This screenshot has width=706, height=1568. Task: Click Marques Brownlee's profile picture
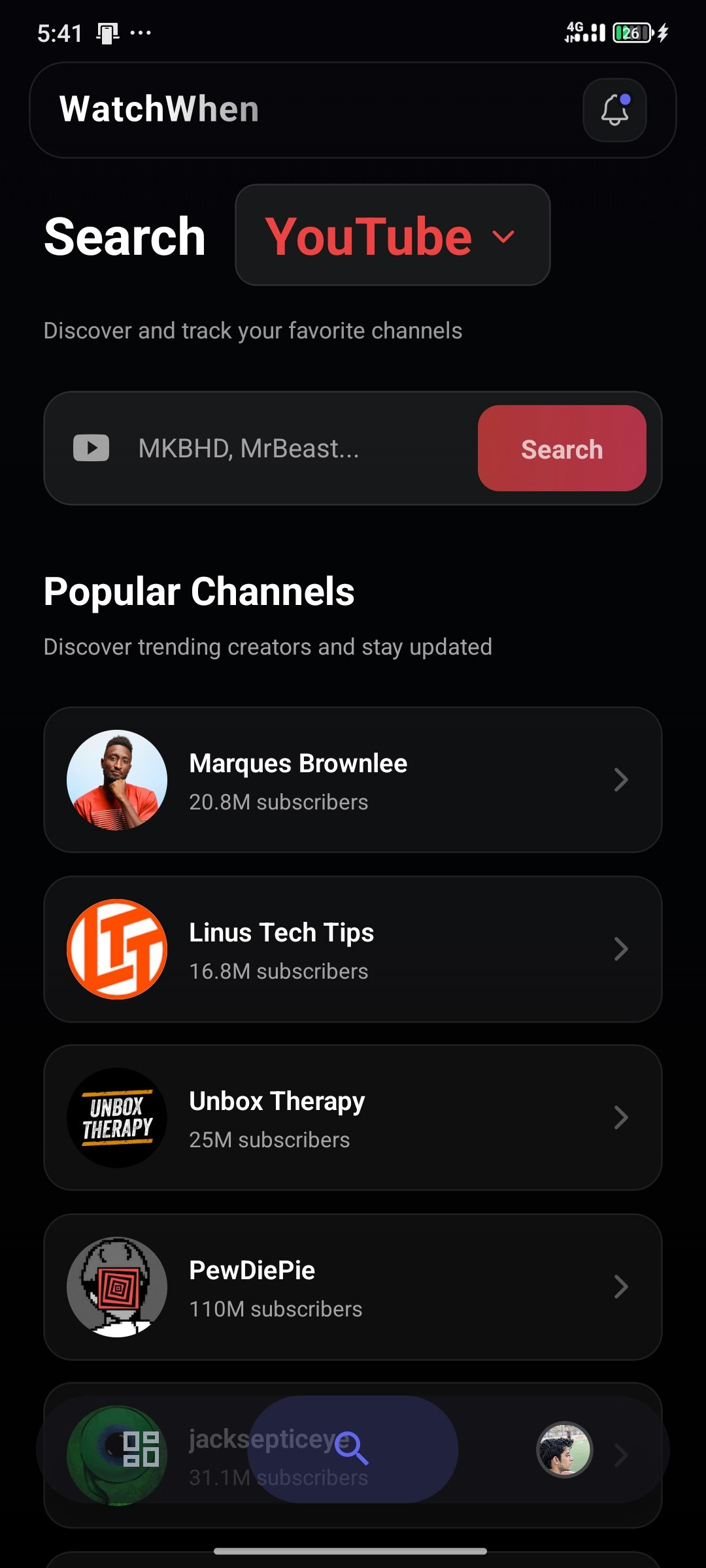(116, 779)
